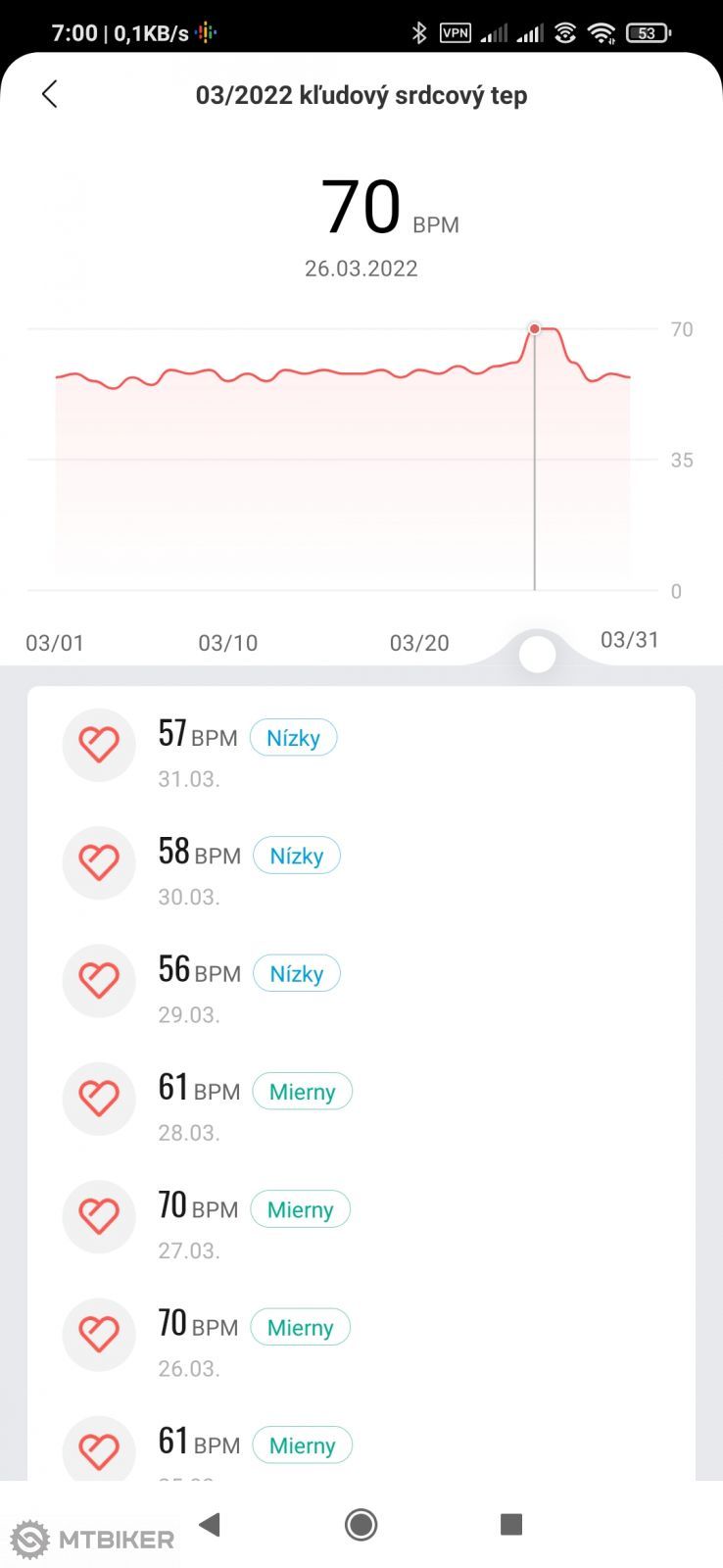
Task: Tap the Mierny badge for 27.03.
Action: pyautogui.click(x=300, y=1209)
